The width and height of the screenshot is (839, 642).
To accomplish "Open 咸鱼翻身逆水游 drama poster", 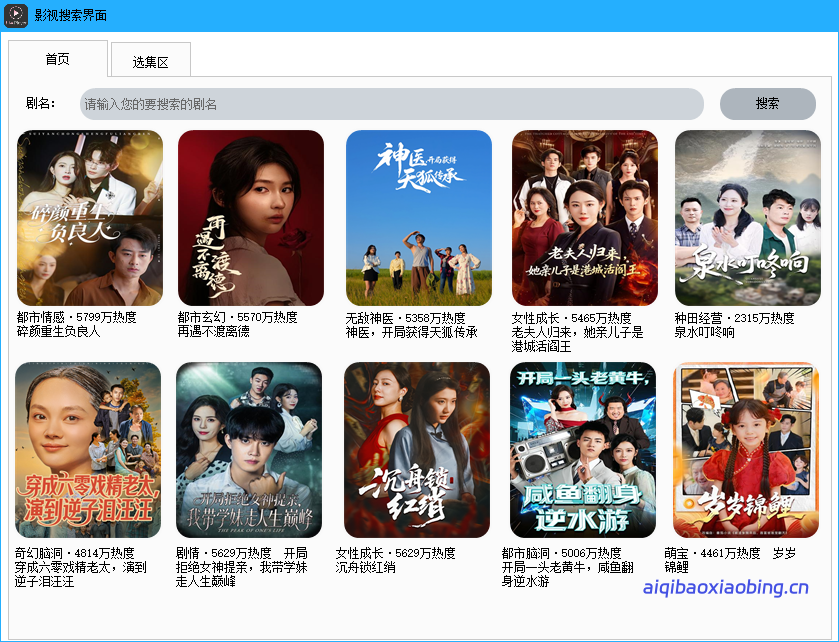I will tap(583, 450).
